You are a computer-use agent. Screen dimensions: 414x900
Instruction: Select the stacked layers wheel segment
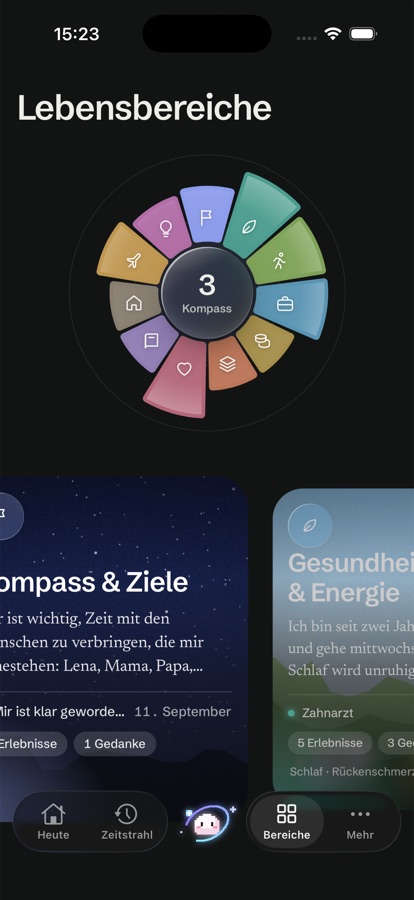tap(229, 364)
